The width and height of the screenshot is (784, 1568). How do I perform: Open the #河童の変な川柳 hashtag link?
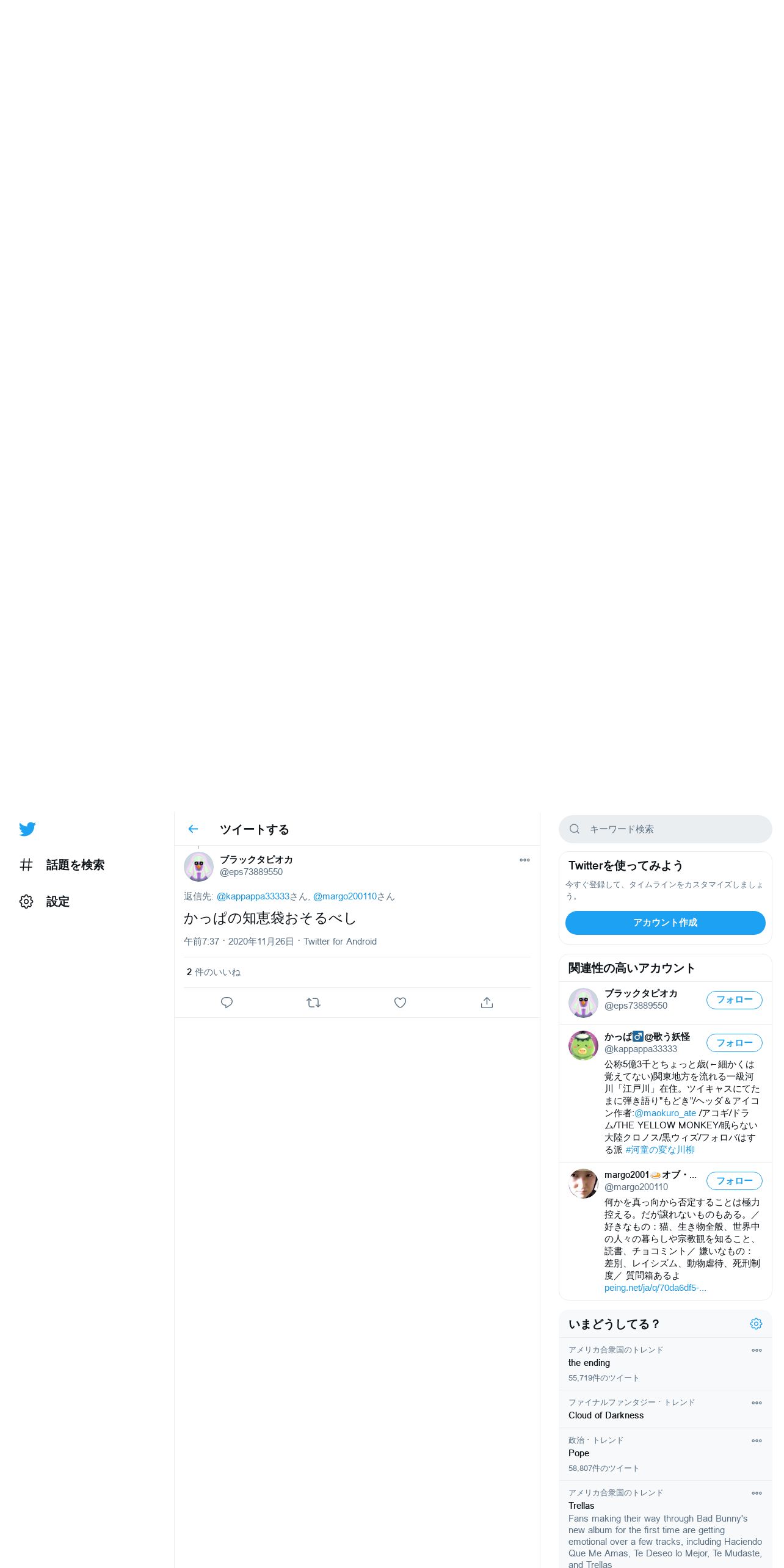[660, 1150]
